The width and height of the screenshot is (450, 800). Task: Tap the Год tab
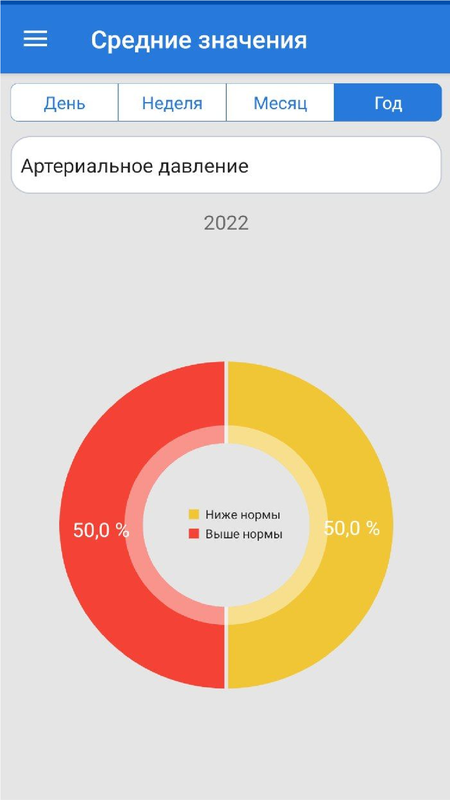pyautogui.click(x=388, y=103)
